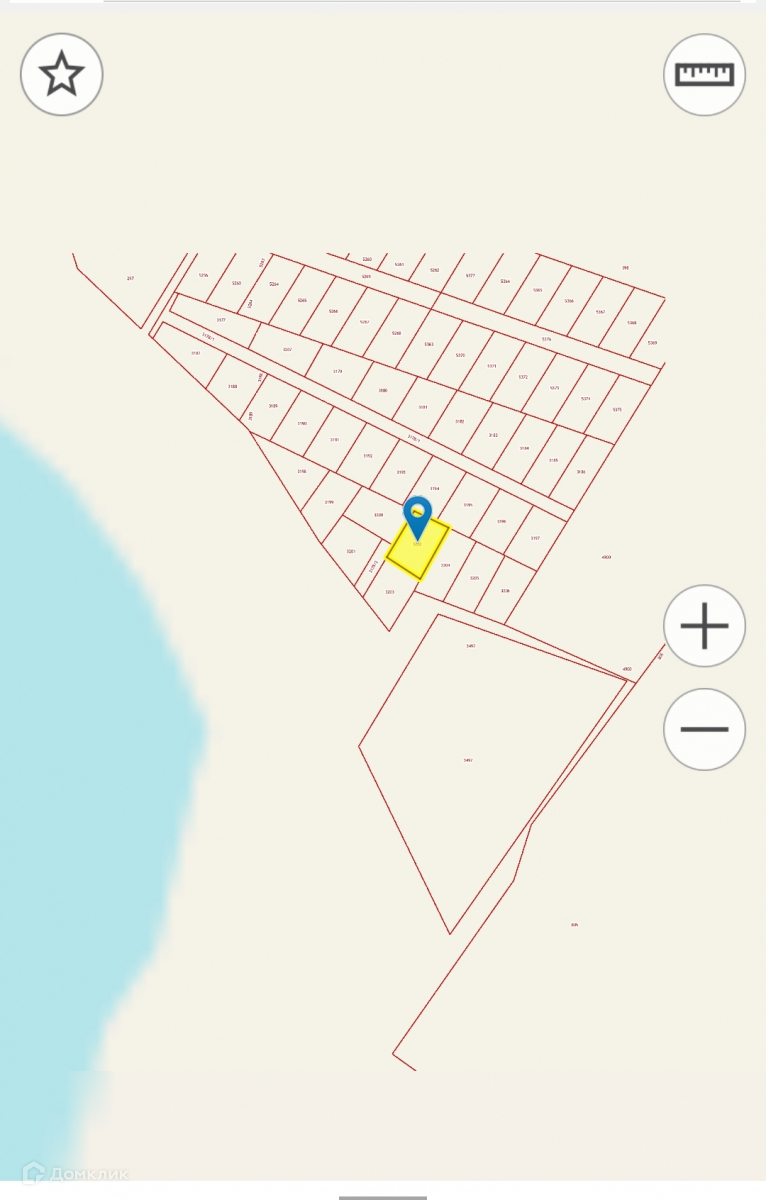Zoom out of the map
The width and height of the screenshot is (766, 1200).
click(704, 729)
